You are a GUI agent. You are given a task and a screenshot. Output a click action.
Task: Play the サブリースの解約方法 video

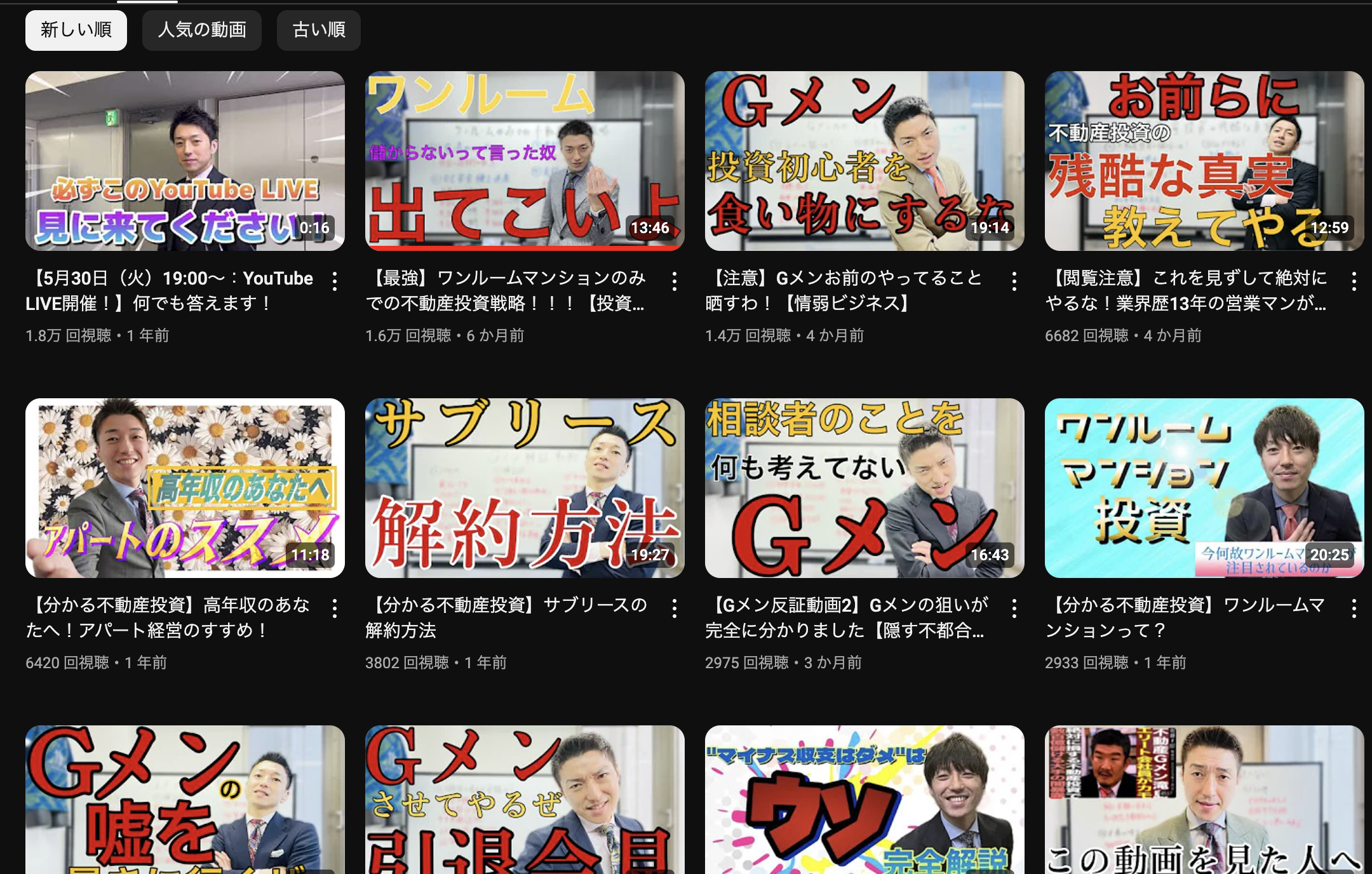pyautogui.click(x=525, y=488)
